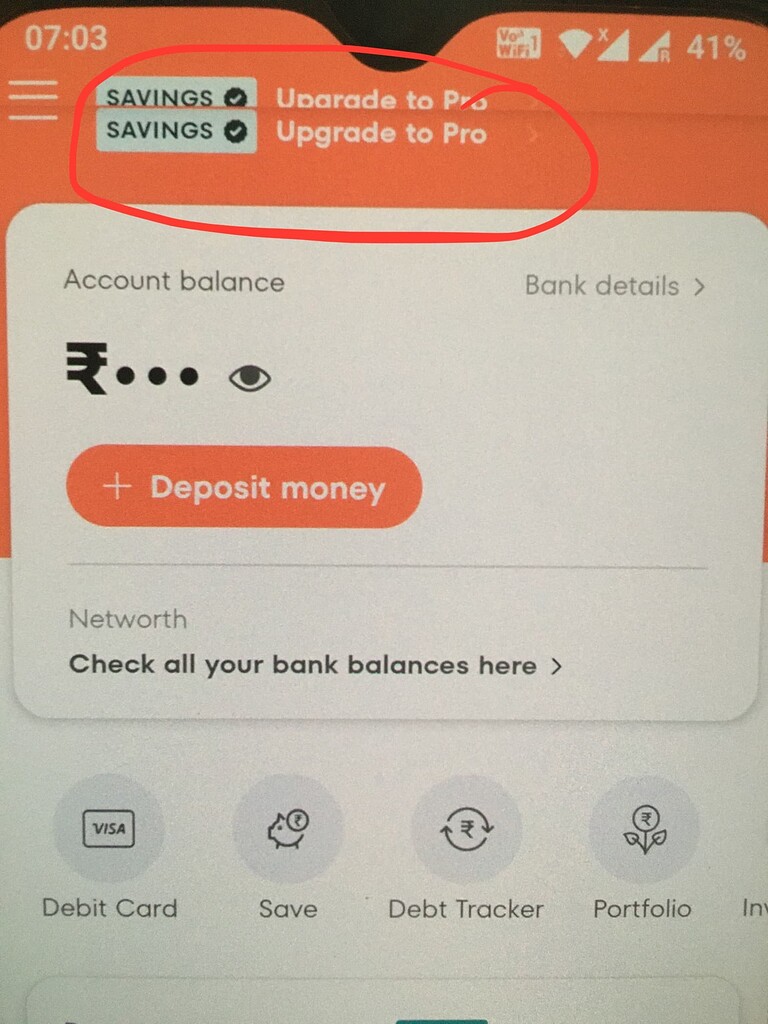Open the hamburger drawer menu
Screen dimensions: 768x1024
pyautogui.click(x=33, y=99)
